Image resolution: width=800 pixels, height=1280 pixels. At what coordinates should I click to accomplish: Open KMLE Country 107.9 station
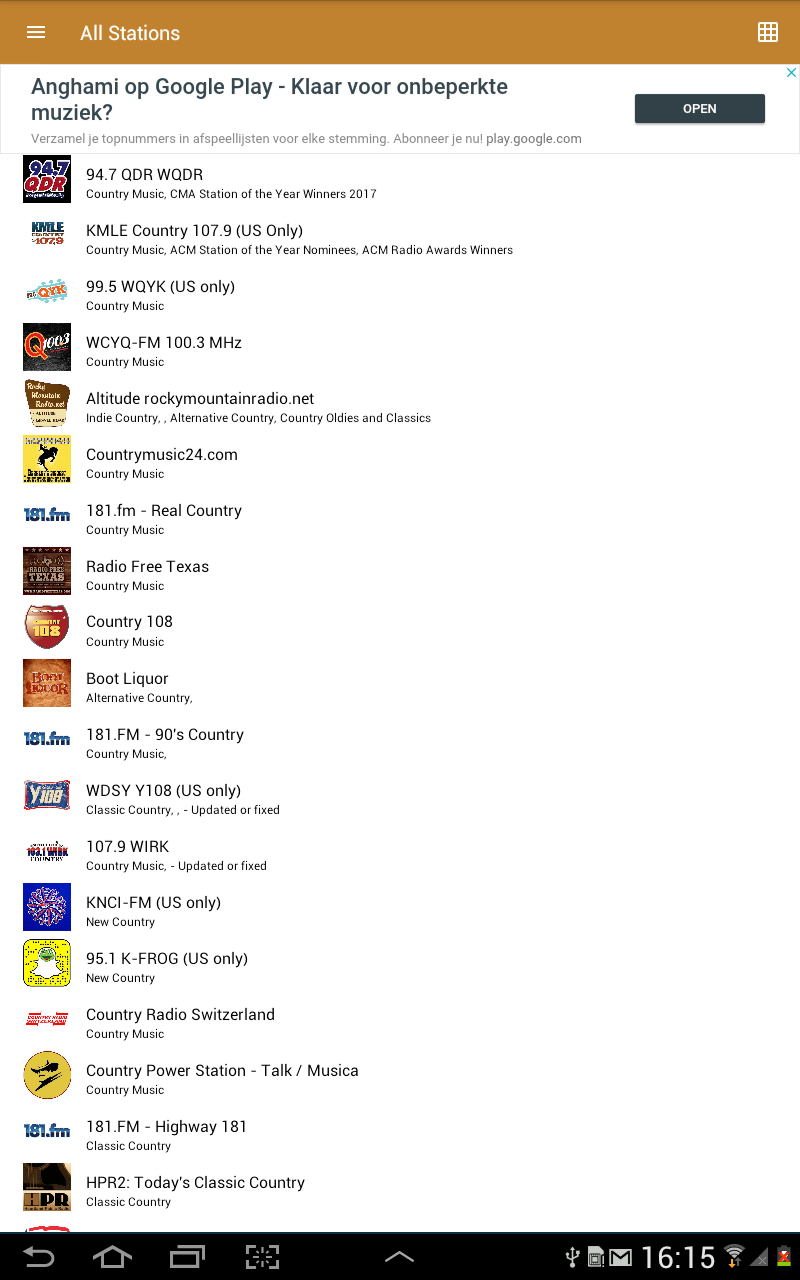click(400, 236)
